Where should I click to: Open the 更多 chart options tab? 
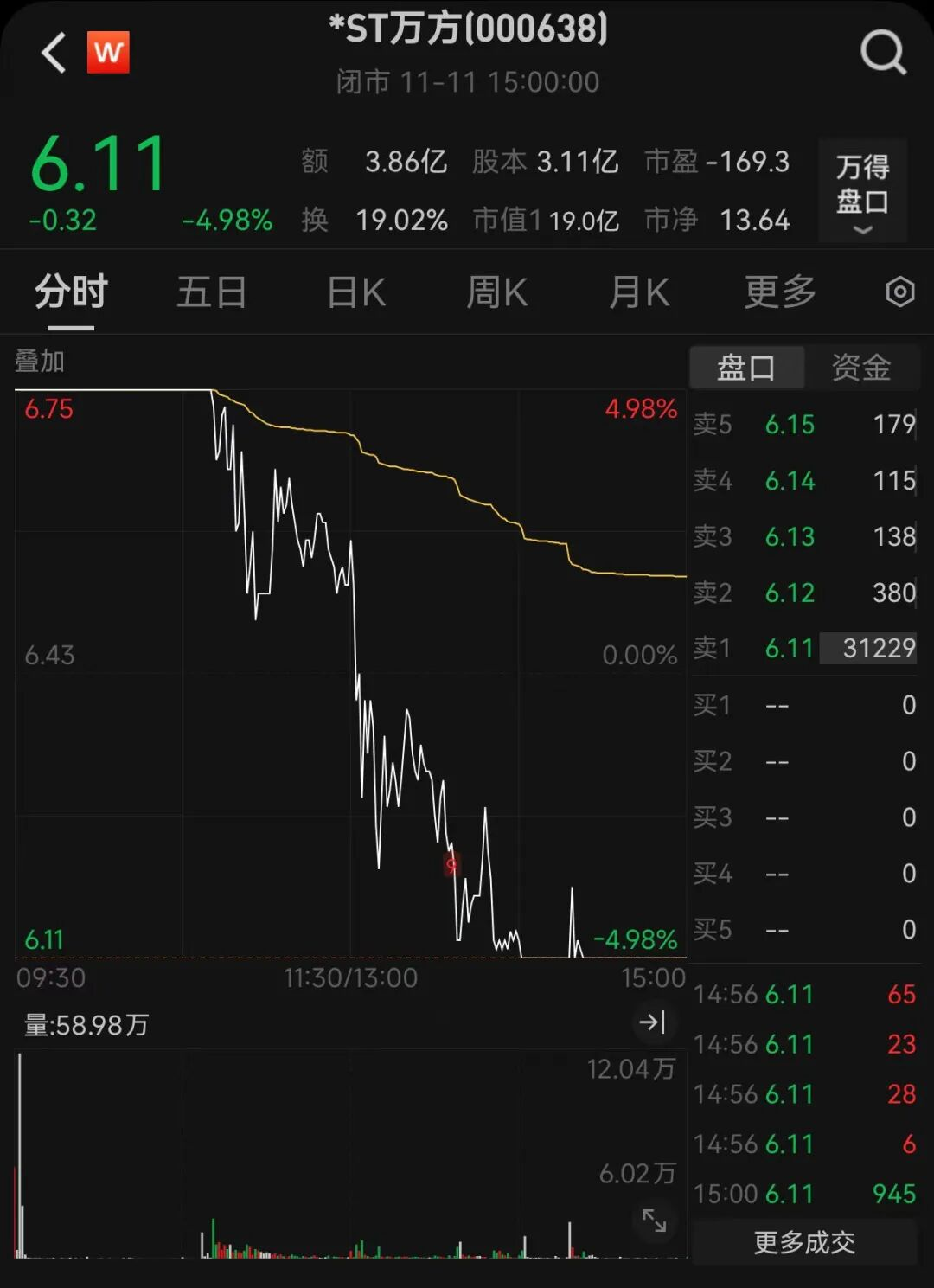coord(780,292)
